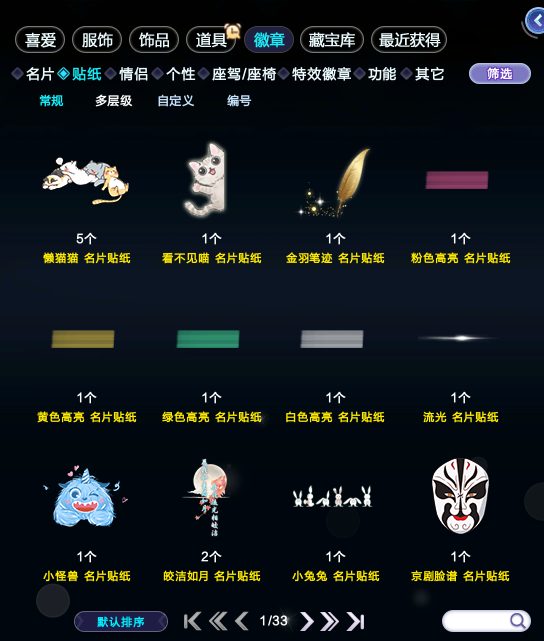Image resolution: width=544 pixels, height=641 pixels.
Task: Show 最近获得 items
Action: pos(409,40)
